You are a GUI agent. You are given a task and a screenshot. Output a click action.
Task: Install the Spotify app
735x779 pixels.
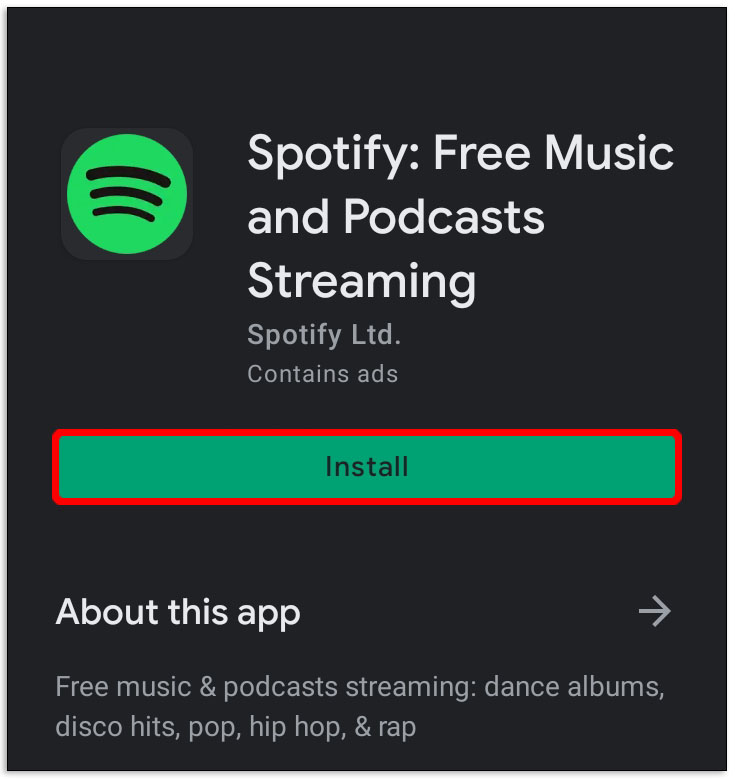pos(367,467)
